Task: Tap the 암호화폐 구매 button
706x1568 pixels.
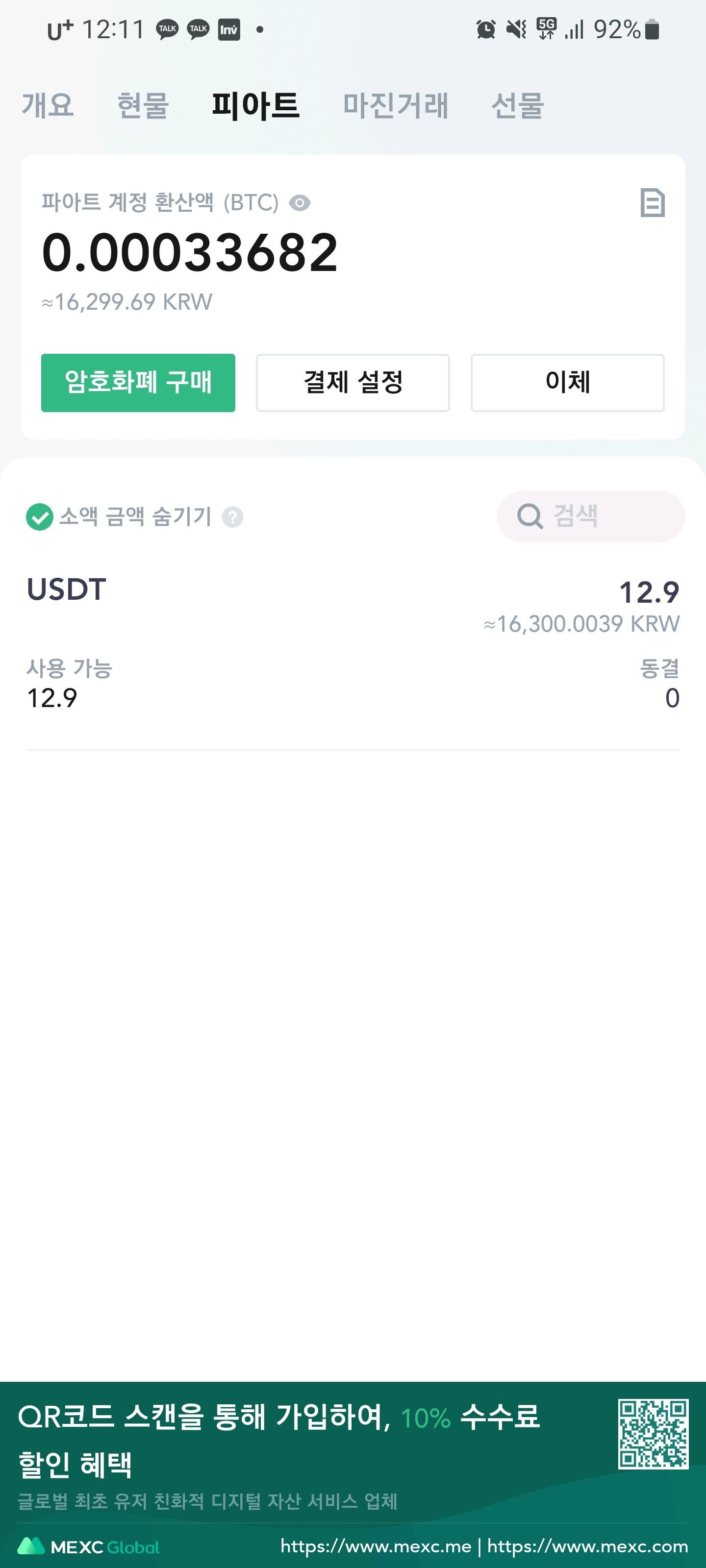Action: pyautogui.click(x=138, y=383)
